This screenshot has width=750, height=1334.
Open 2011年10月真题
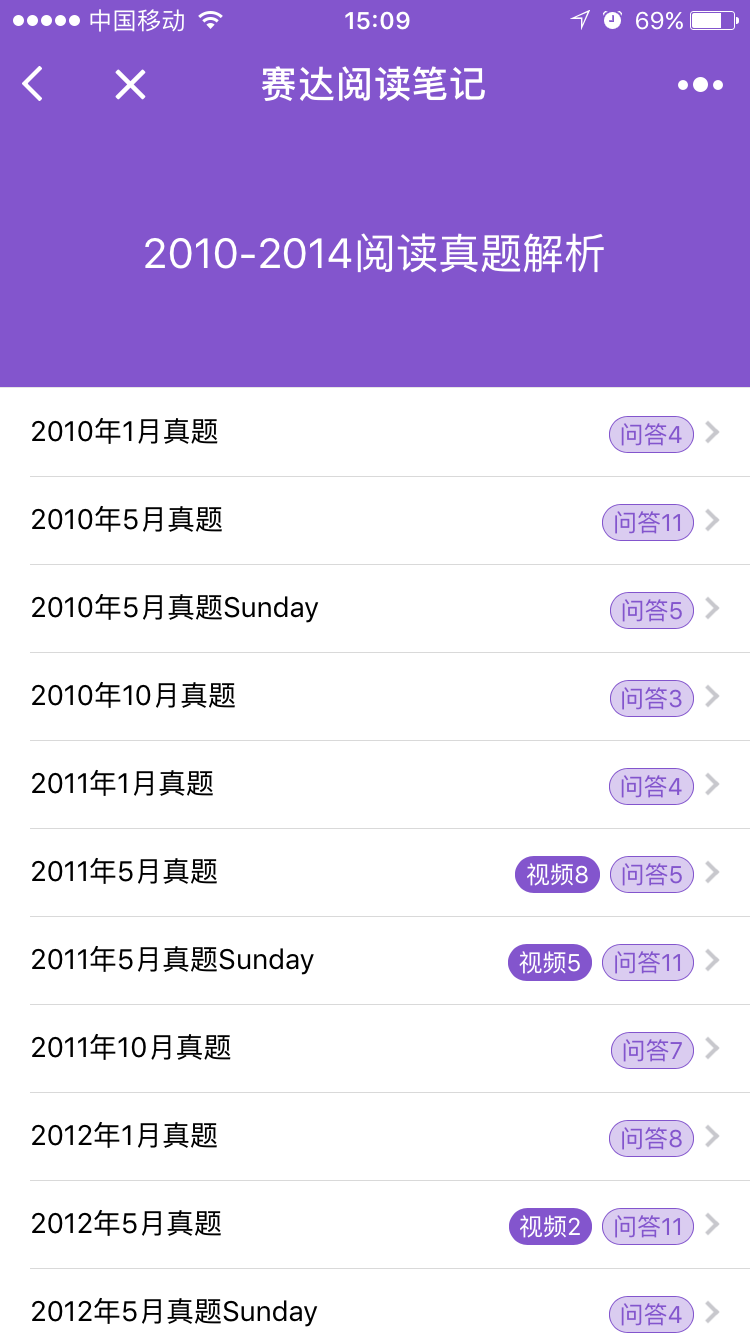click(x=375, y=1049)
